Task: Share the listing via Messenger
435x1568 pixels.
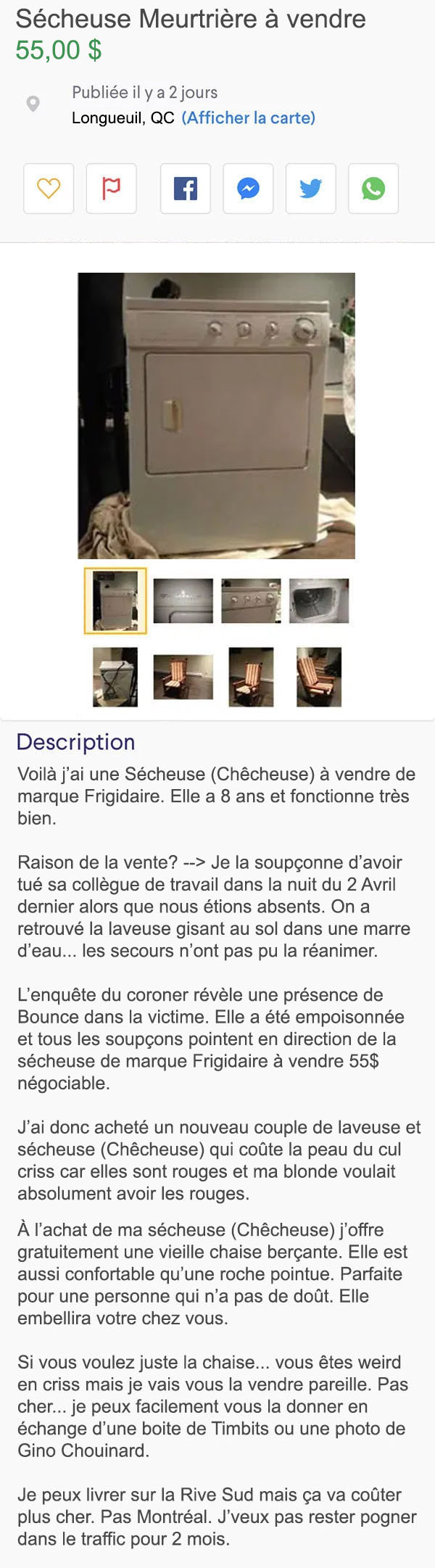Action: [x=248, y=189]
